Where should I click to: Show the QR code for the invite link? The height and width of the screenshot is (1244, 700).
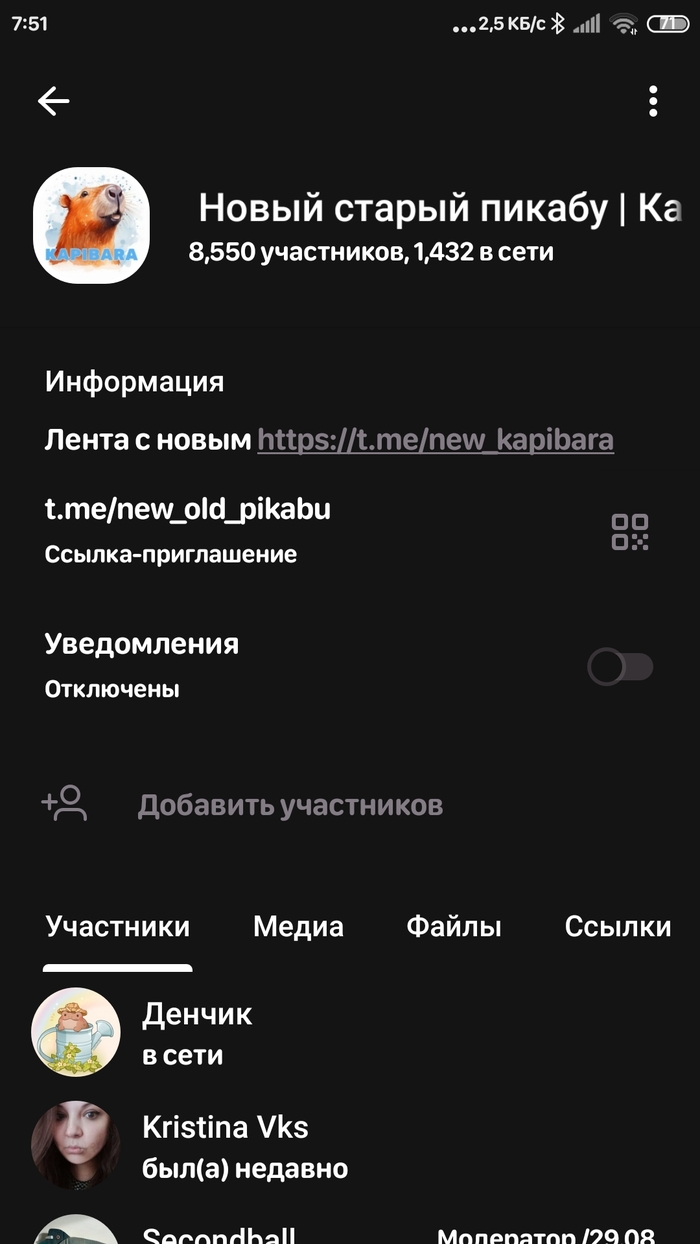pos(630,532)
